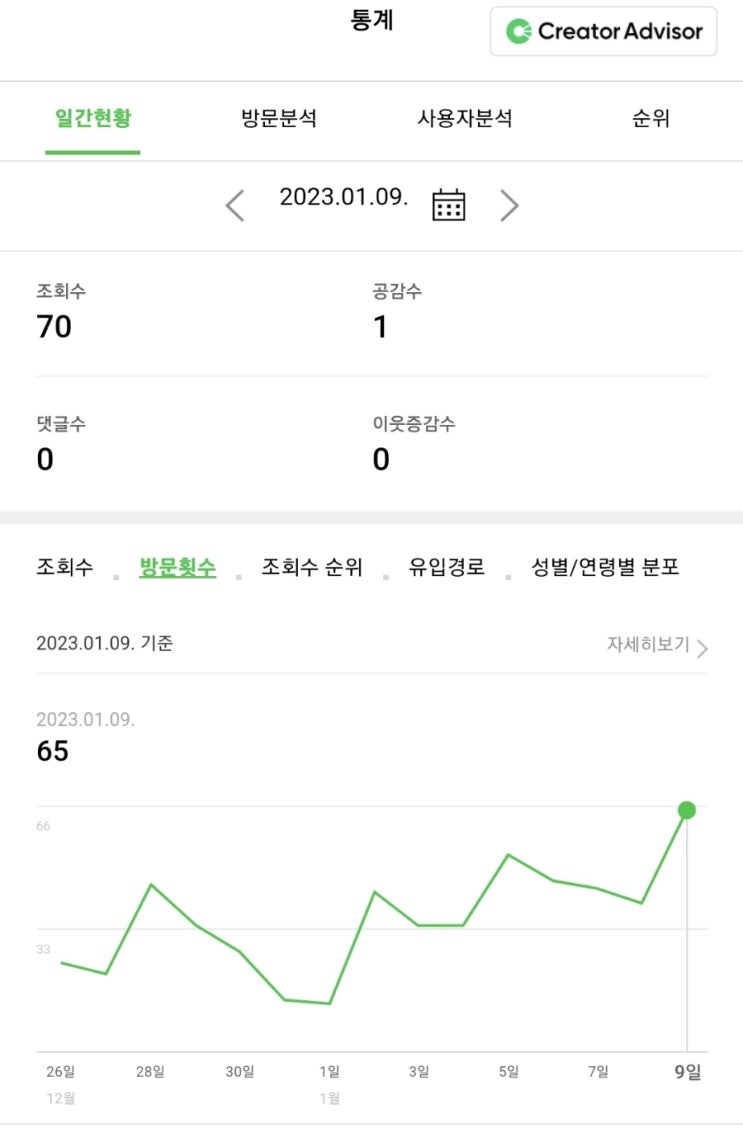The image size is (743, 1133).
Task: Go to the previous date with left arrow
Action: [x=235, y=205]
